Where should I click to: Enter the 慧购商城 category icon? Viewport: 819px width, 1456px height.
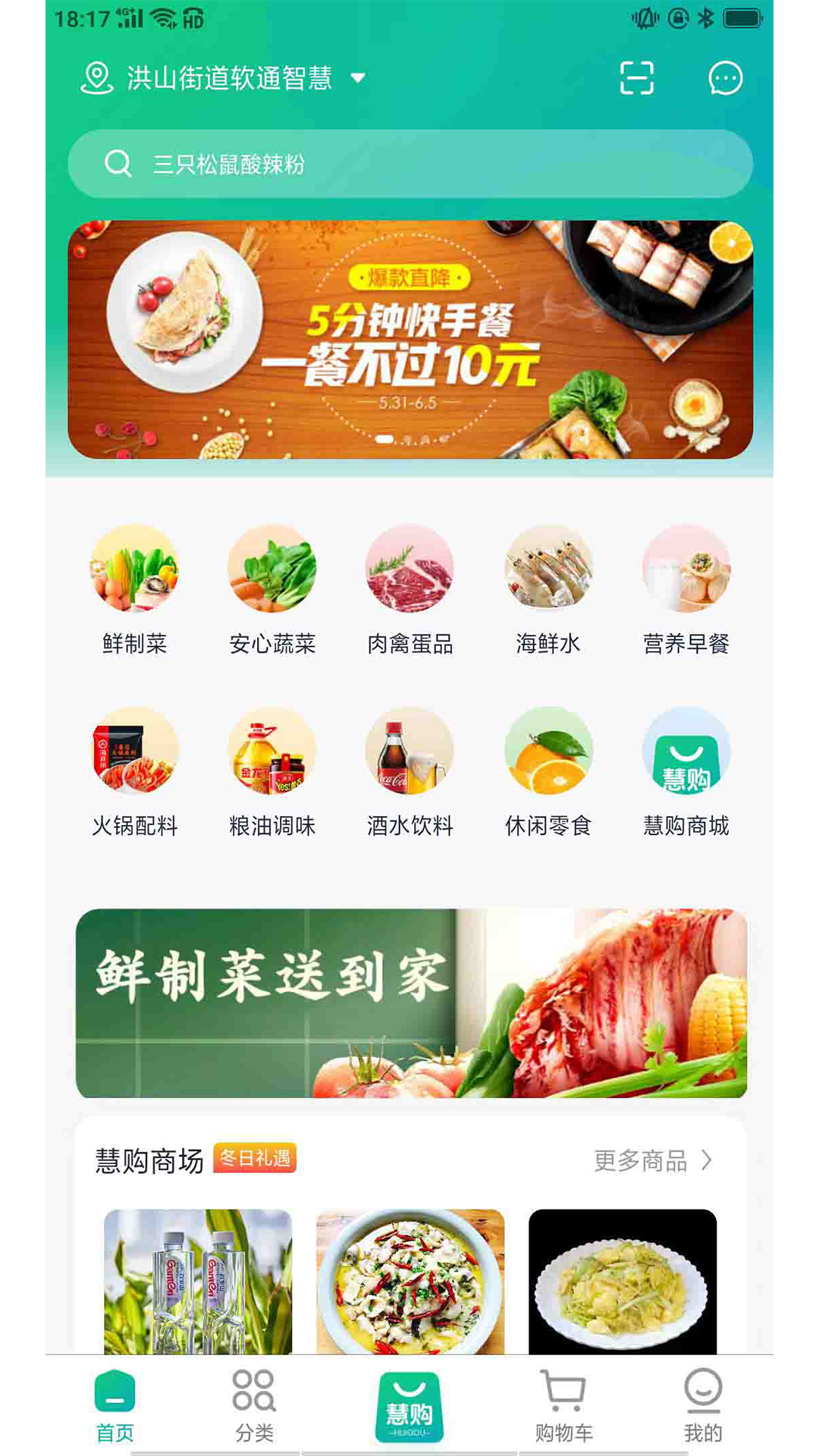[686, 771]
